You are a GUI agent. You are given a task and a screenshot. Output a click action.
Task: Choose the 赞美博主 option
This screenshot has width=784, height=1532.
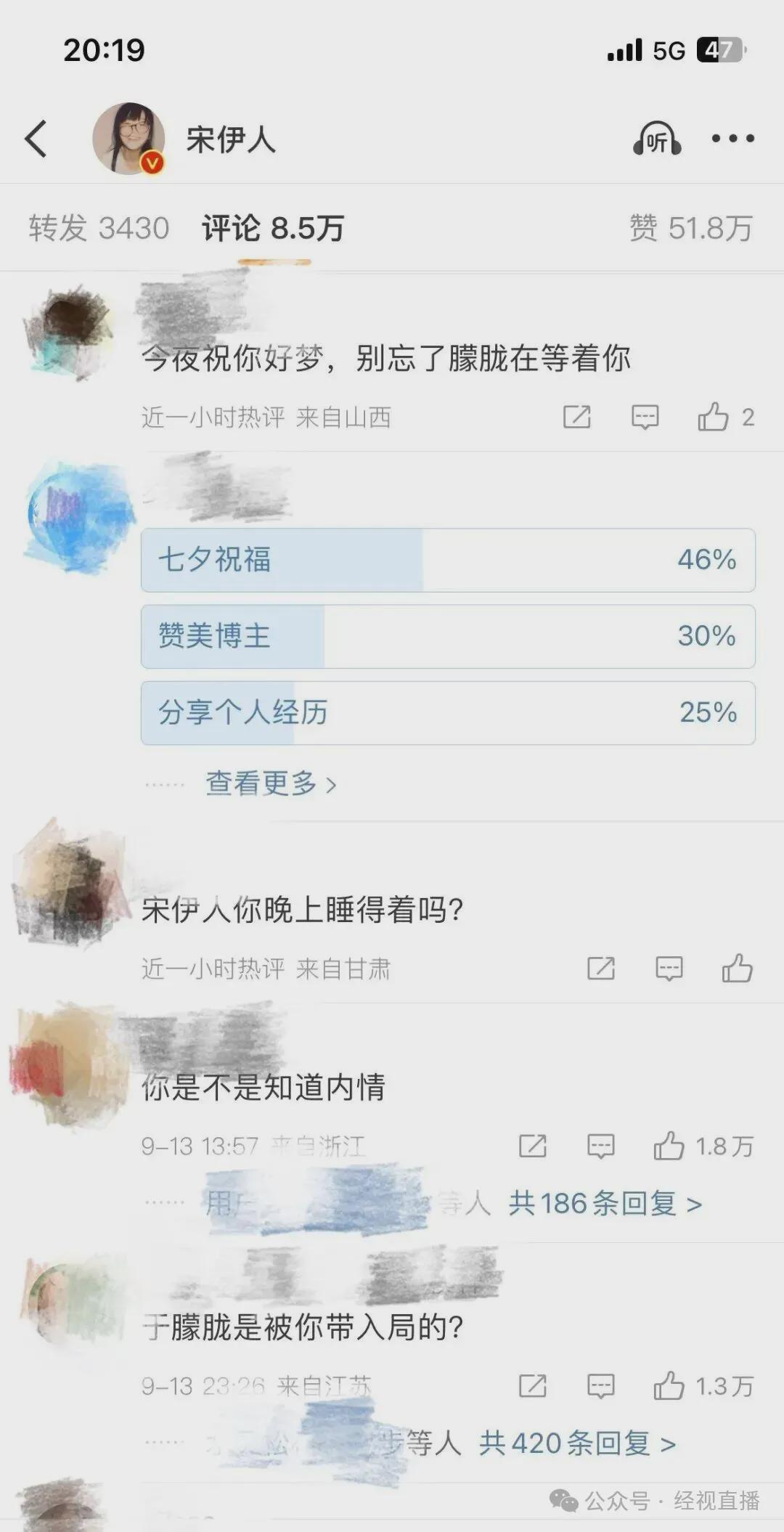click(x=448, y=636)
